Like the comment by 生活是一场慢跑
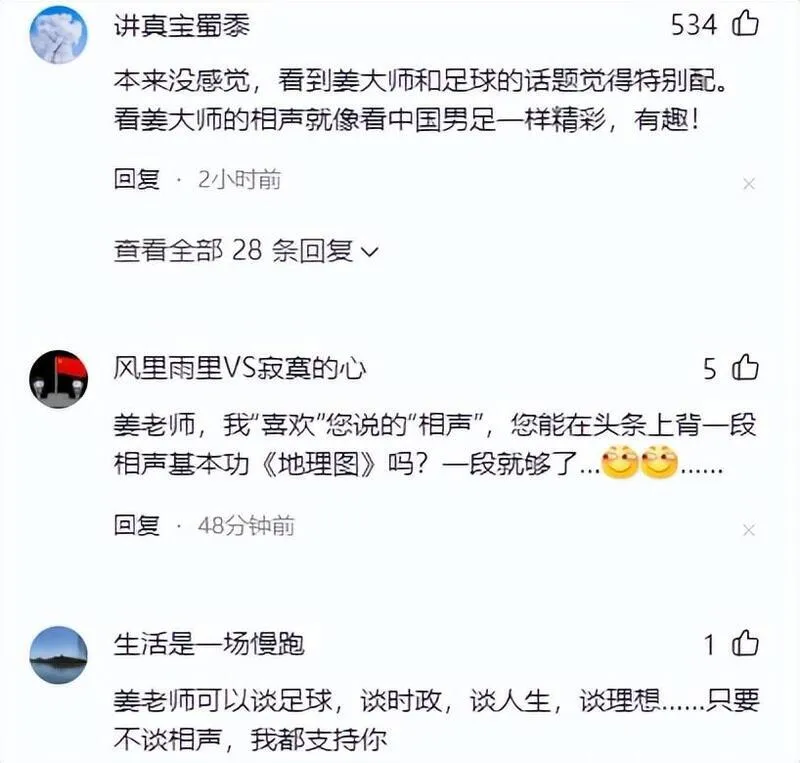The width and height of the screenshot is (800, 763). coord(746,644)
